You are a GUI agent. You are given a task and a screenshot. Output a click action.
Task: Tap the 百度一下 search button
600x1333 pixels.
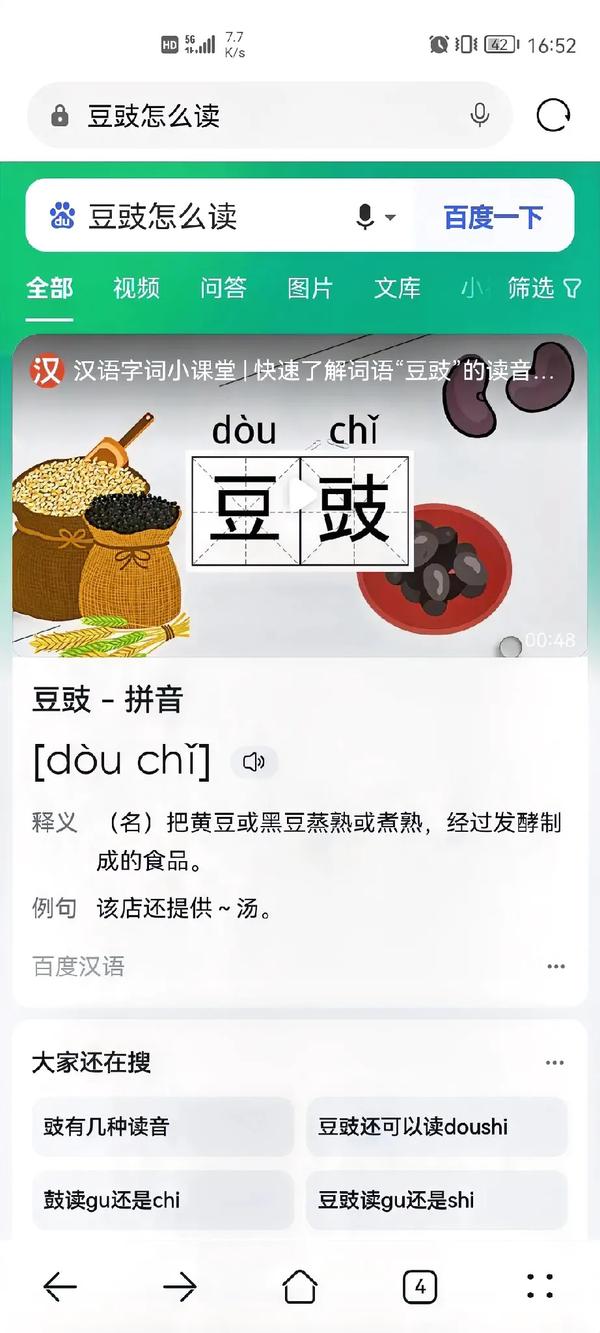493,216
